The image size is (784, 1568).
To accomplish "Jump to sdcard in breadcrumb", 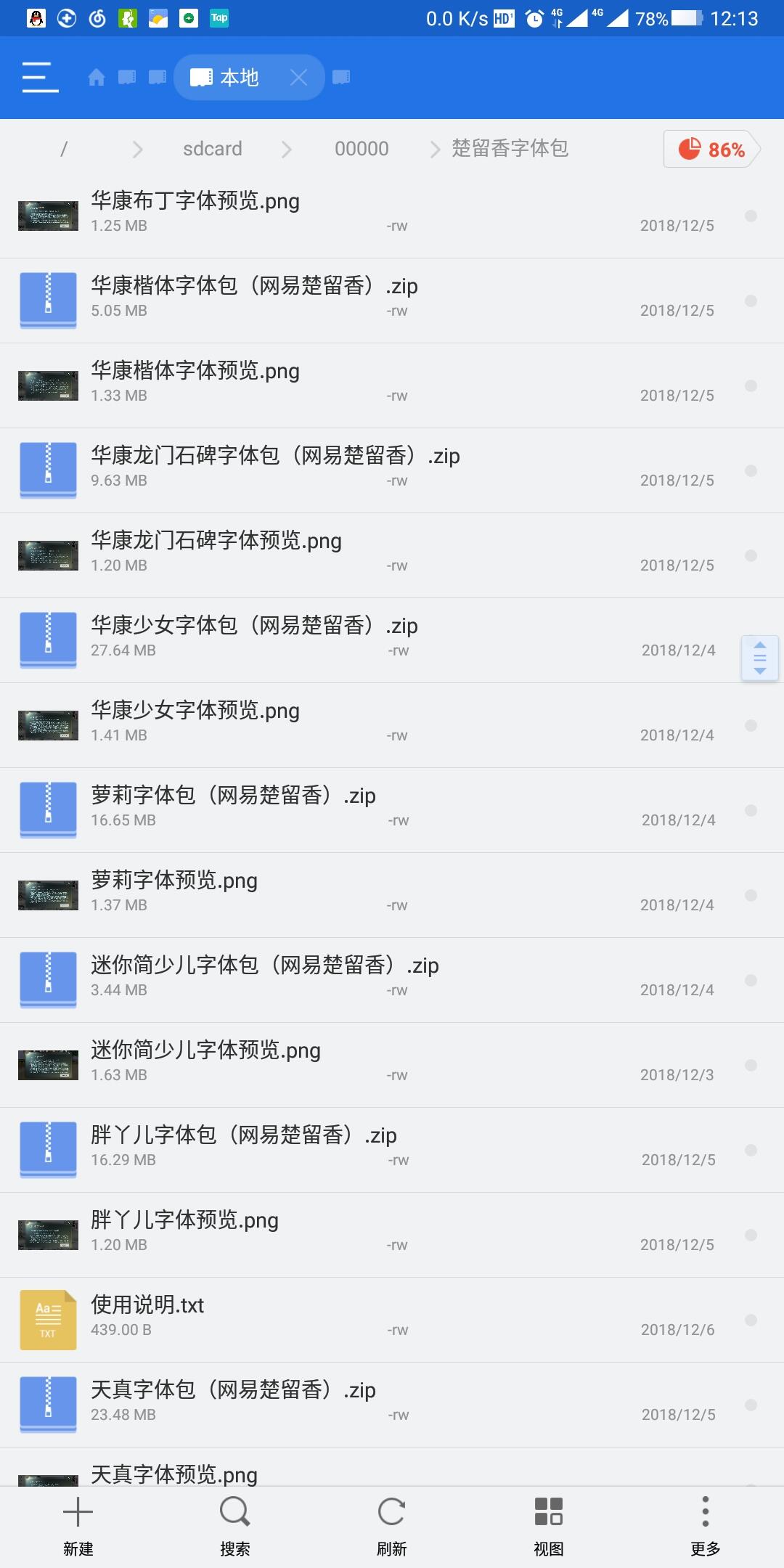I will point(212,149).
